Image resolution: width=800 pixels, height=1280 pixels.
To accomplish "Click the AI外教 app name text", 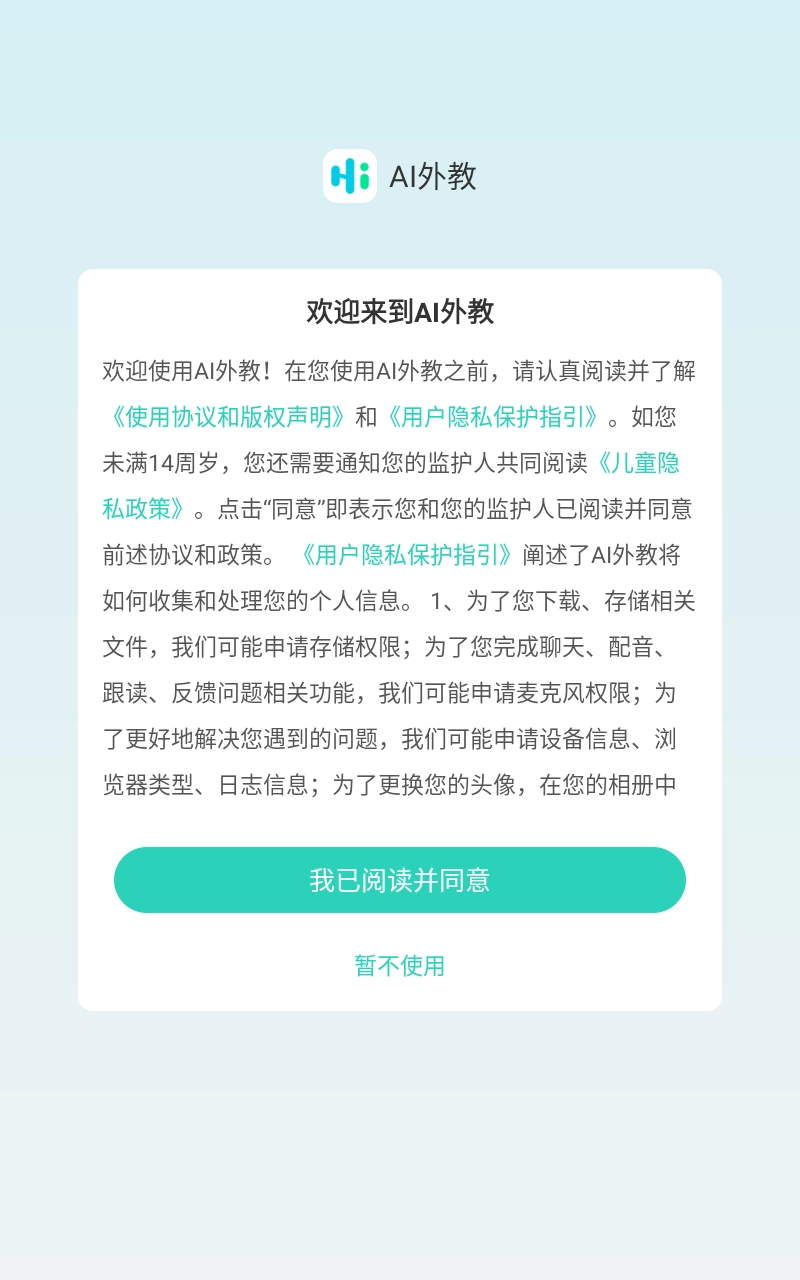I will [x=436, y=177].
